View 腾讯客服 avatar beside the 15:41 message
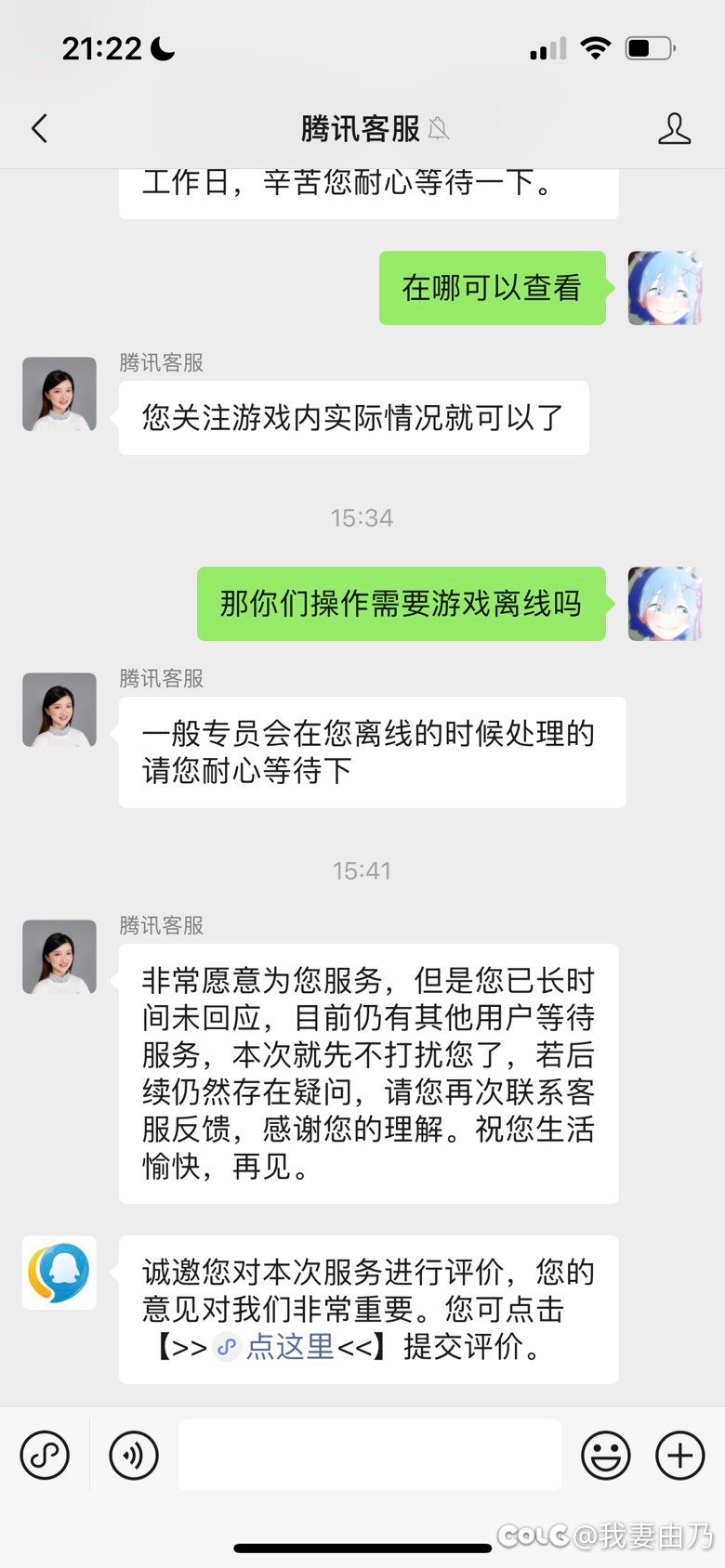This screenshot has width=725, height=1568. tap(59, 957)
